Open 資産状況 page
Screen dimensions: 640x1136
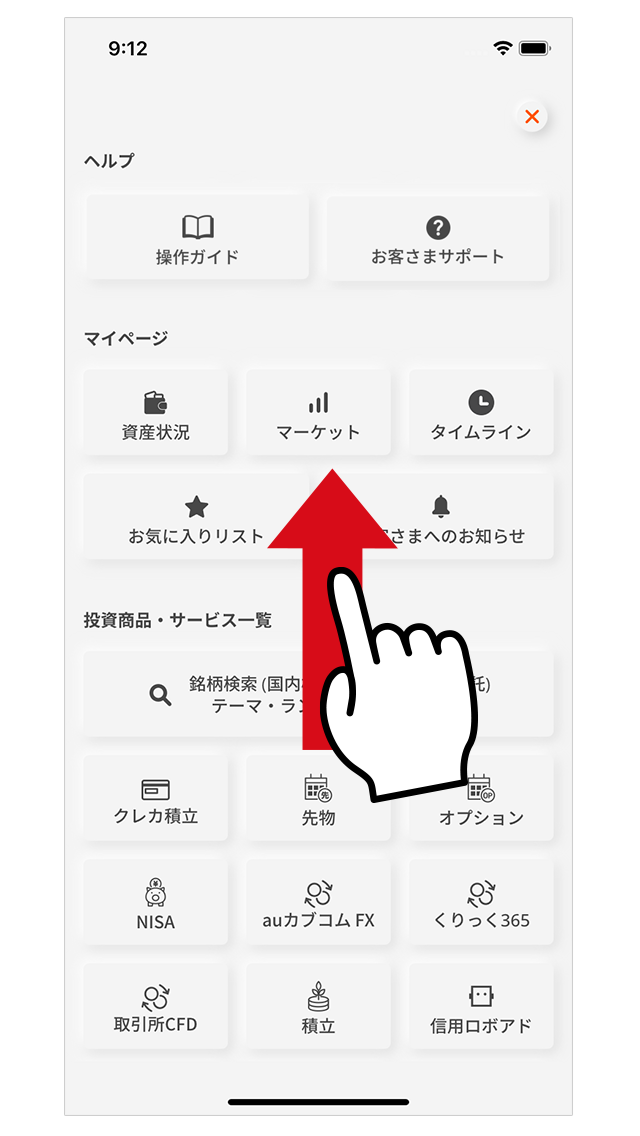pyautogui.click(x=155, y=412)
